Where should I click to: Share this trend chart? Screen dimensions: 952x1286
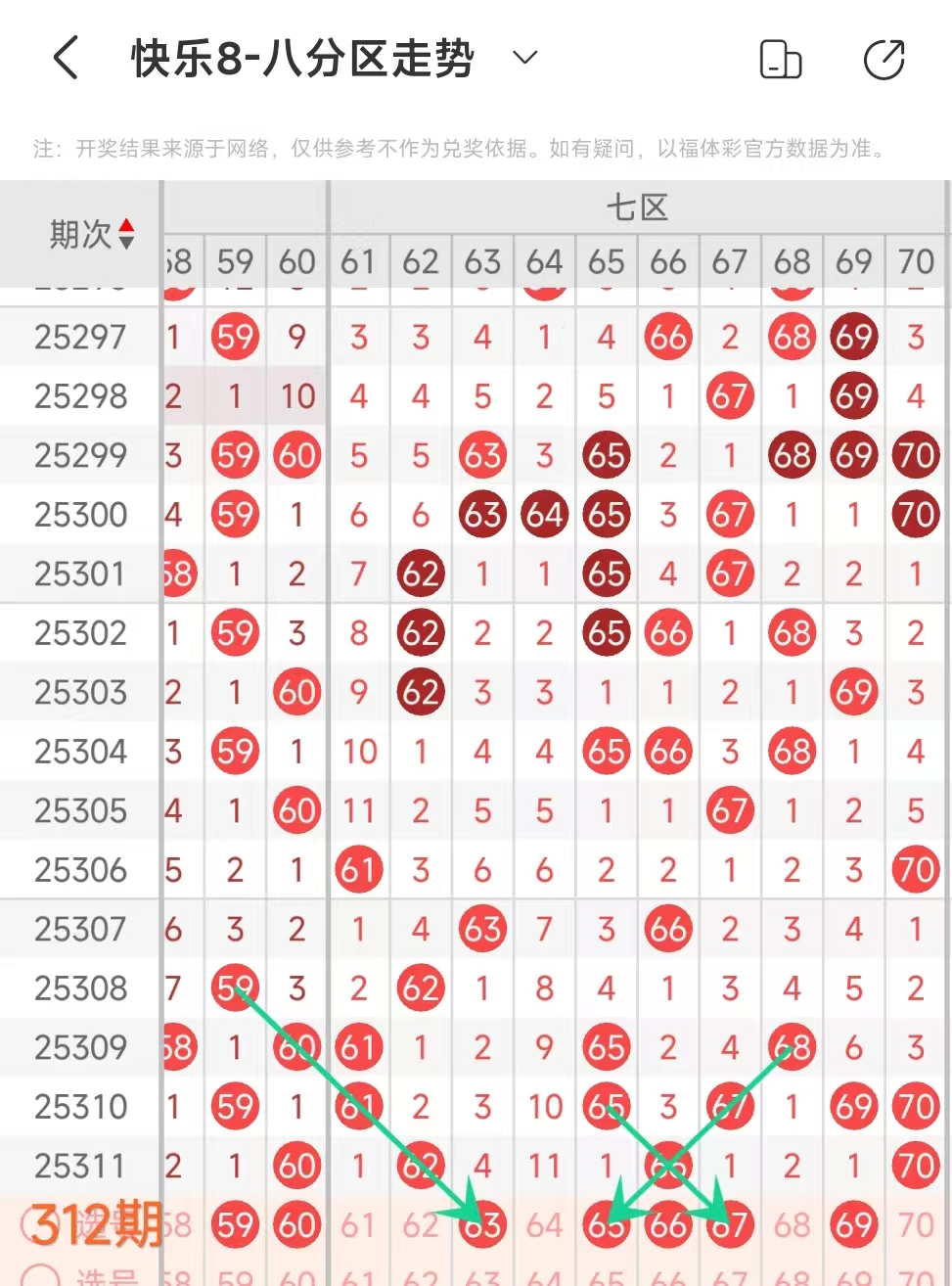coord(884,60)
